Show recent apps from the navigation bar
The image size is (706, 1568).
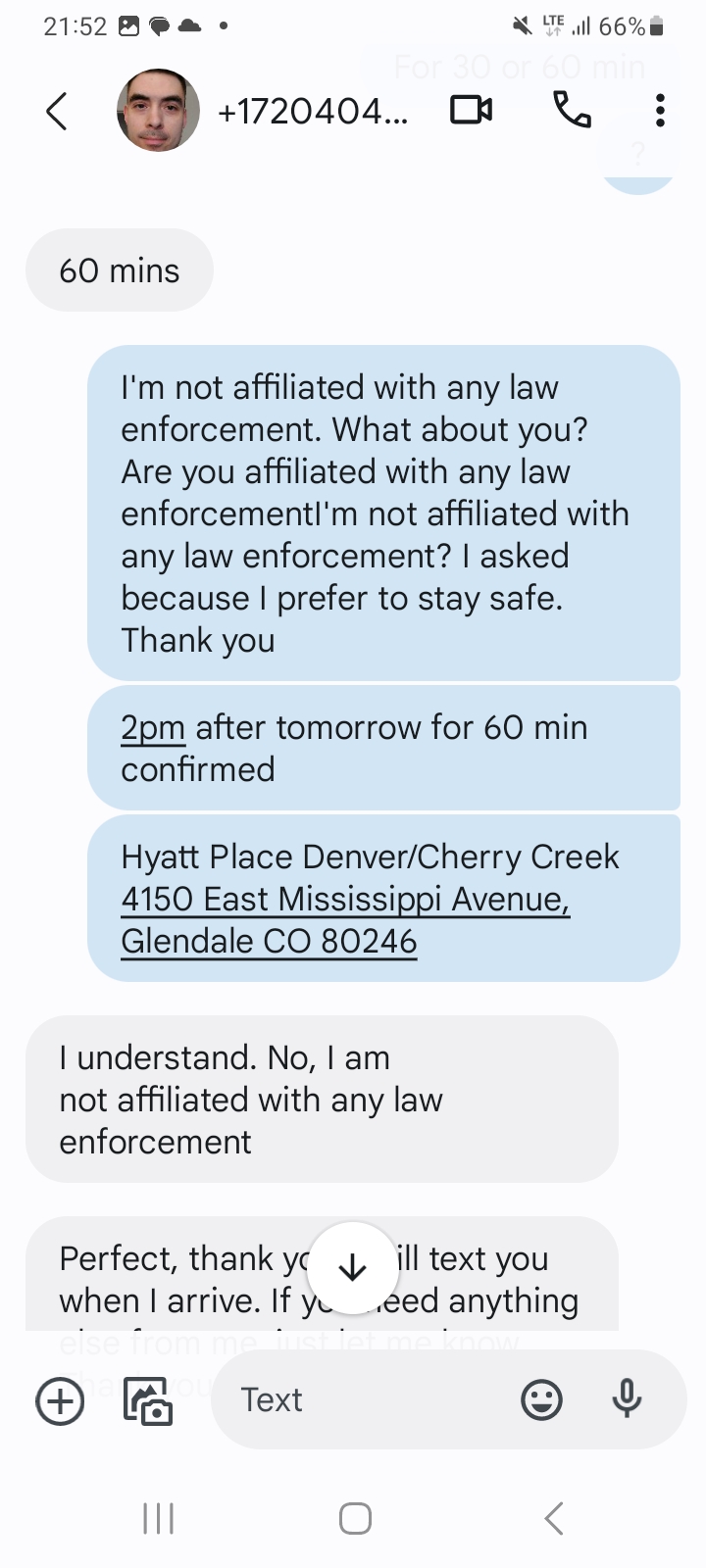click(158, 1518)
